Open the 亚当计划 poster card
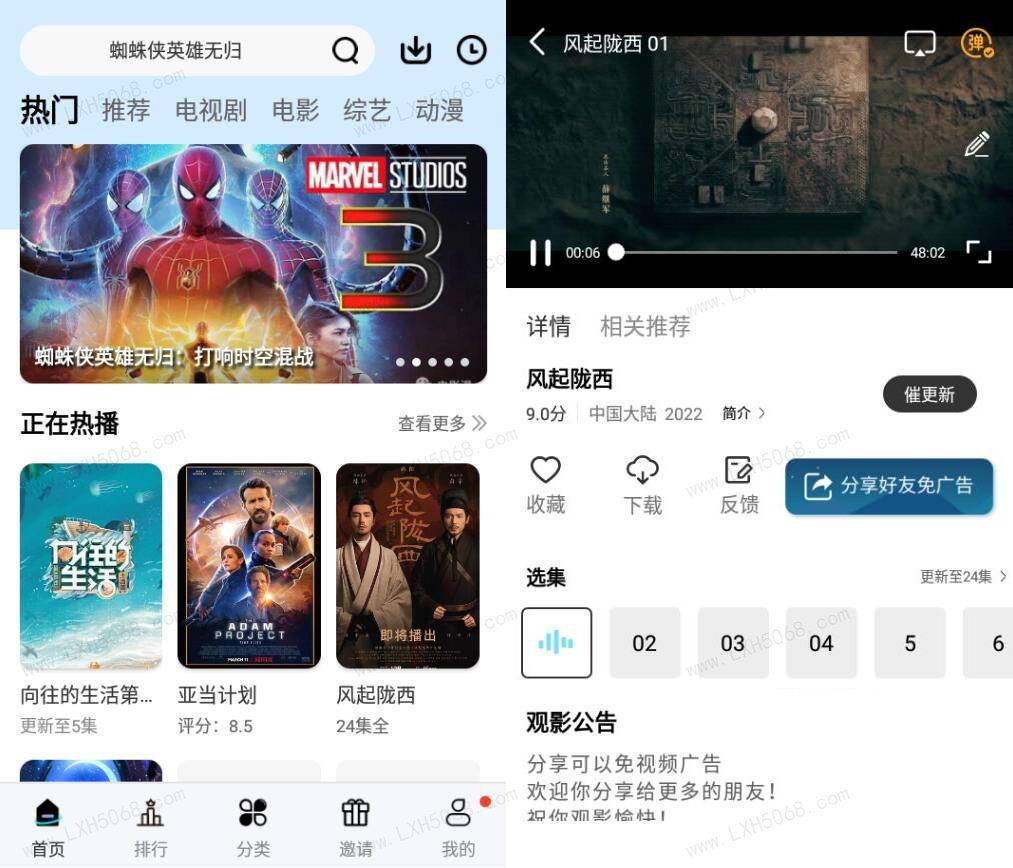 pos(249,566)
